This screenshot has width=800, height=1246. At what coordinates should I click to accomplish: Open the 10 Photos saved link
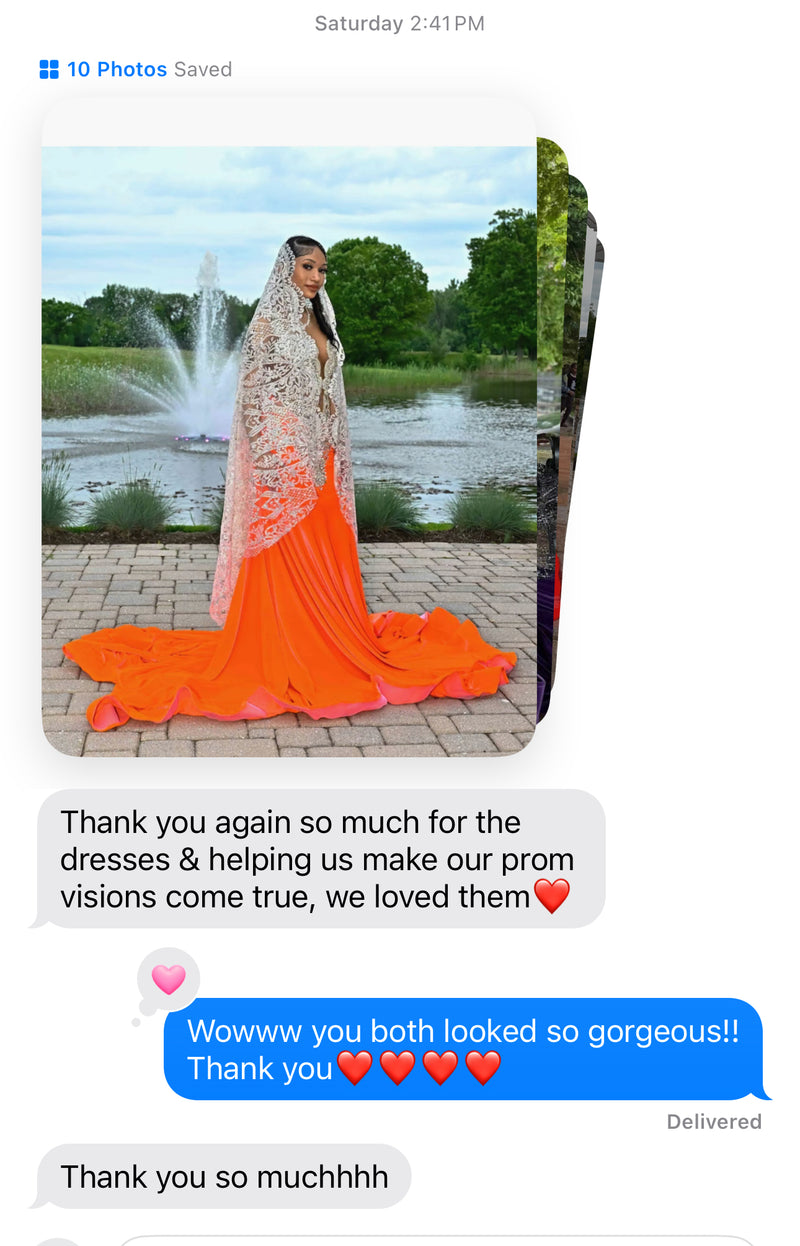(115, 69)
